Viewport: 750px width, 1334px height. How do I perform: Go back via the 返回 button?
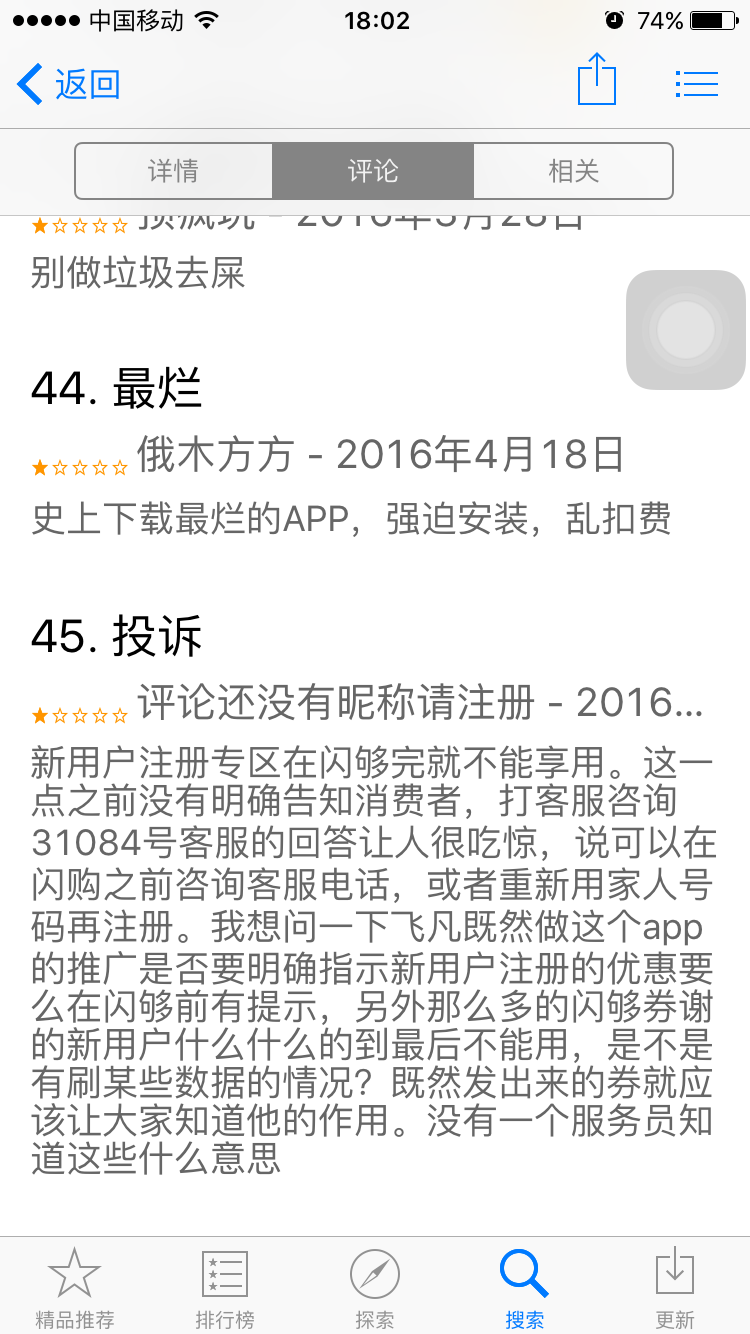point(68,84)
